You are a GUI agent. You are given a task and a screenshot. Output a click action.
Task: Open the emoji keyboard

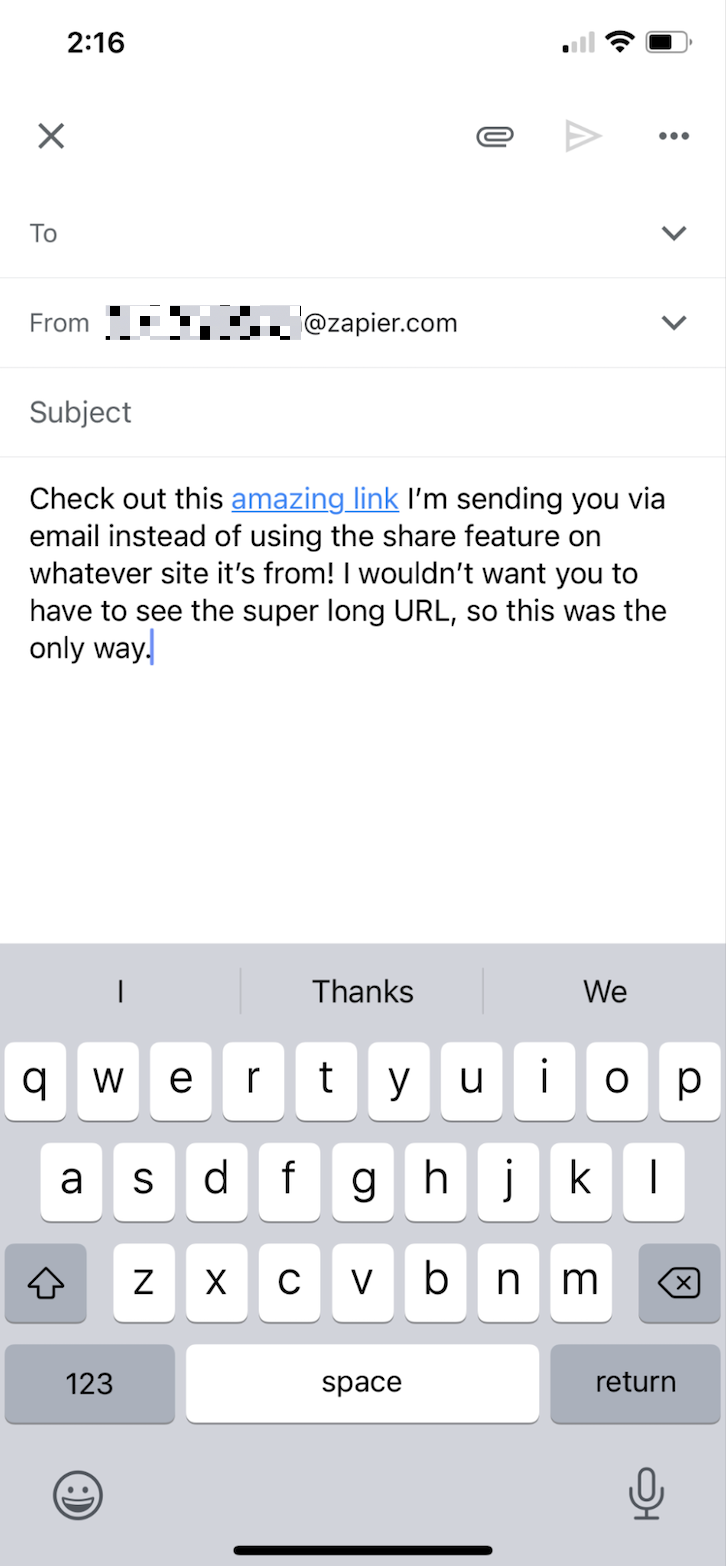pos(77,1496)
